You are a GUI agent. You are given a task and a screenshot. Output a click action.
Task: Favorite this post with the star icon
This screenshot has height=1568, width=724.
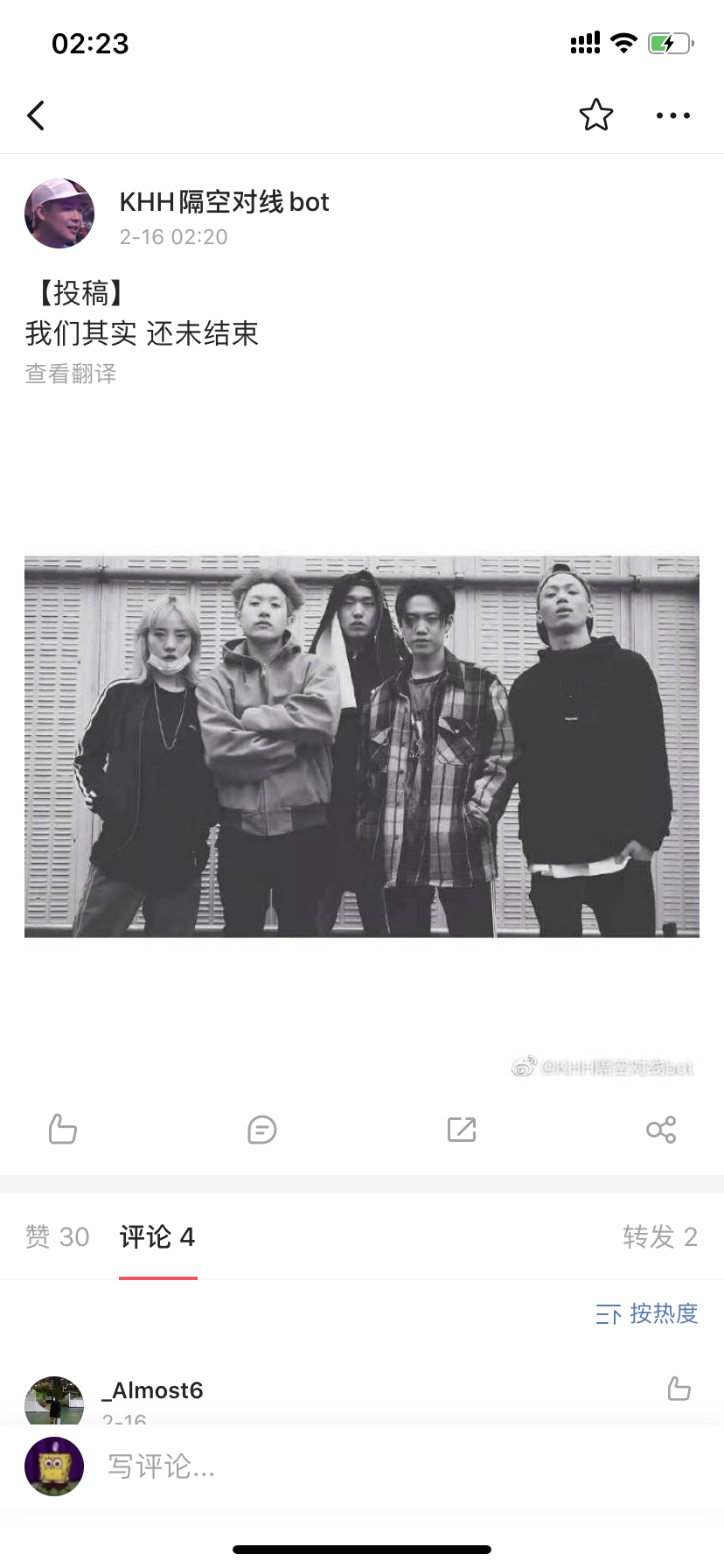pos(596,115)
